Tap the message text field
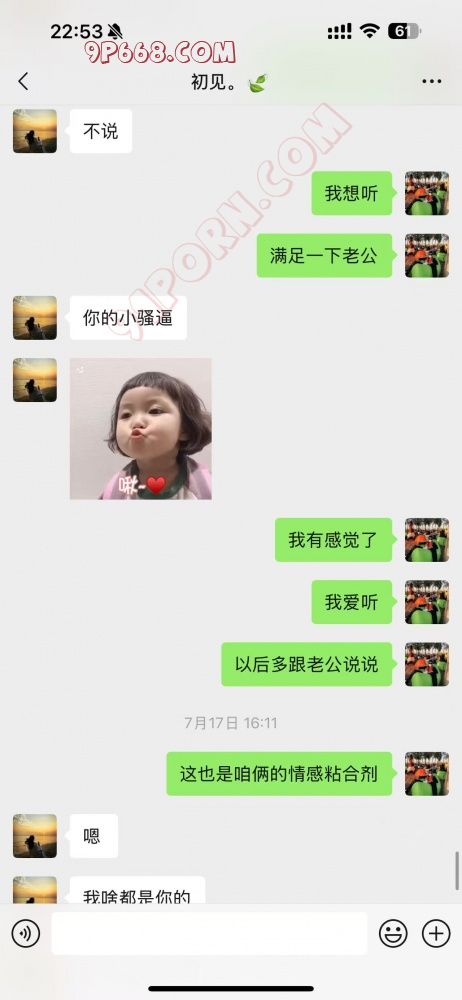Image resolution: width=462 pixels, height=1000 pixels. [209, 934]
